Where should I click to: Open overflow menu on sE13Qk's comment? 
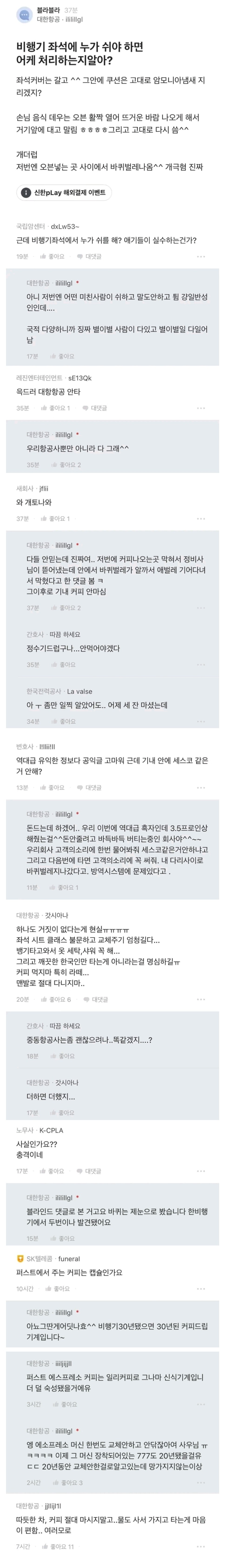pos(201,408)
